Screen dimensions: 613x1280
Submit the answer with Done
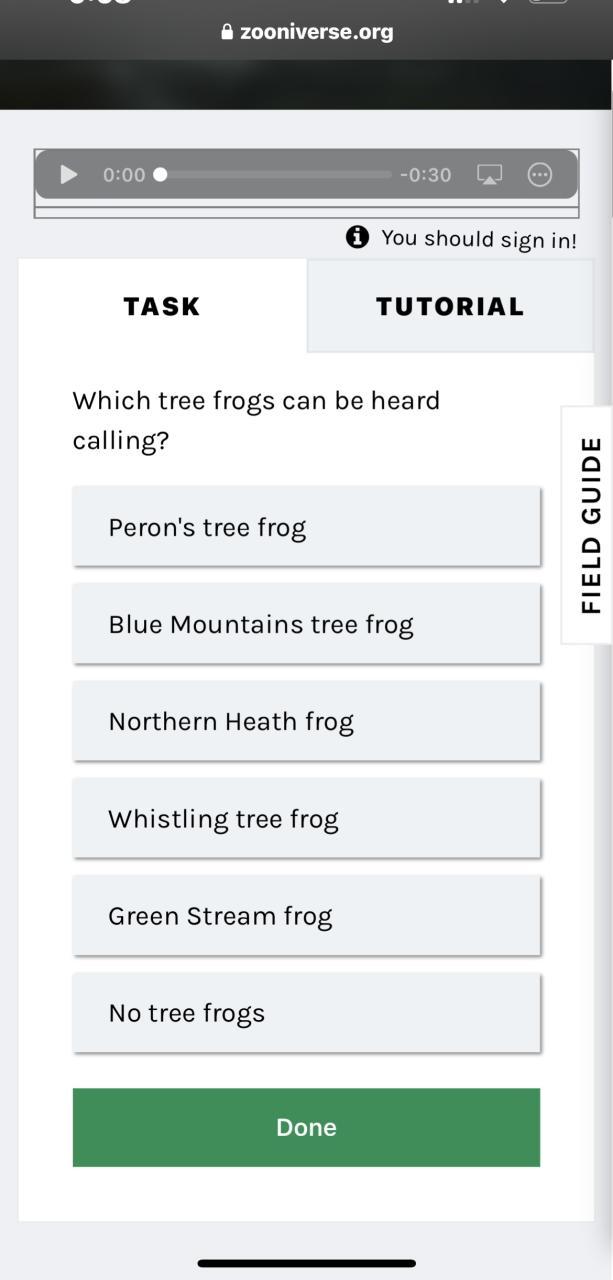coord(306,1127)
